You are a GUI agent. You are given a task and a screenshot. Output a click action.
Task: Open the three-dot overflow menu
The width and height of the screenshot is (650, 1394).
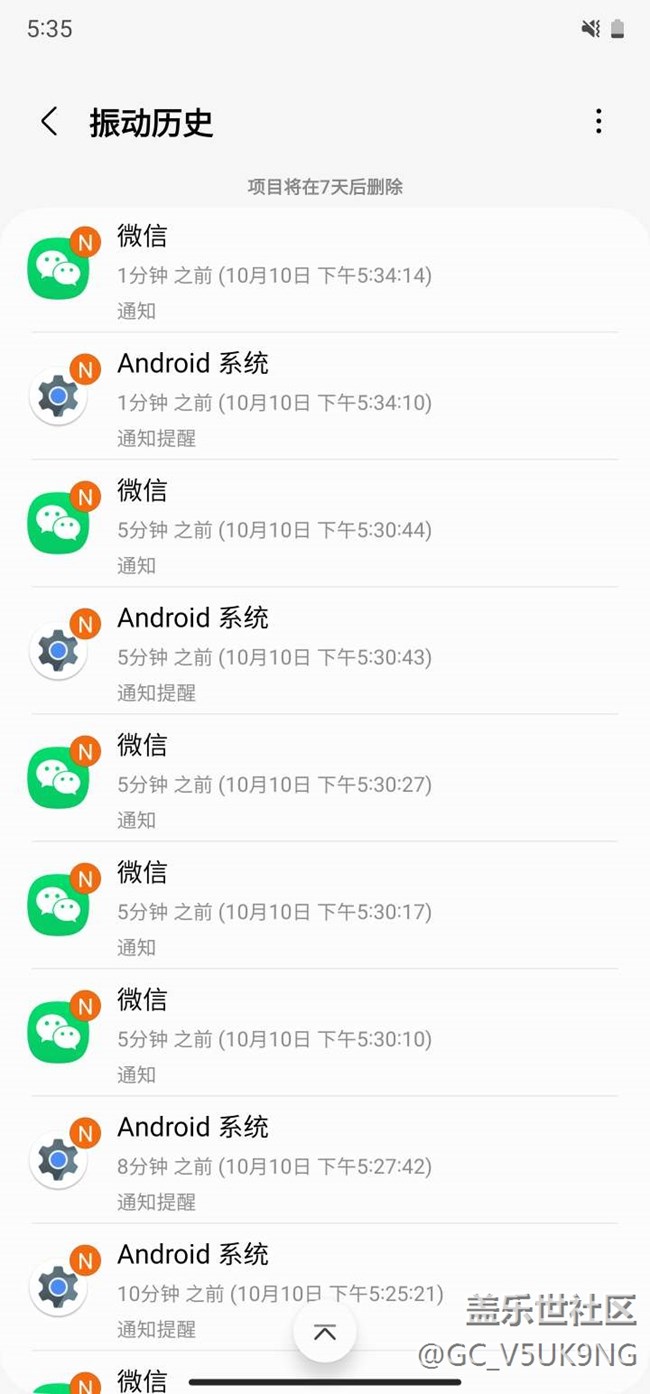click(x=598, y=122)
